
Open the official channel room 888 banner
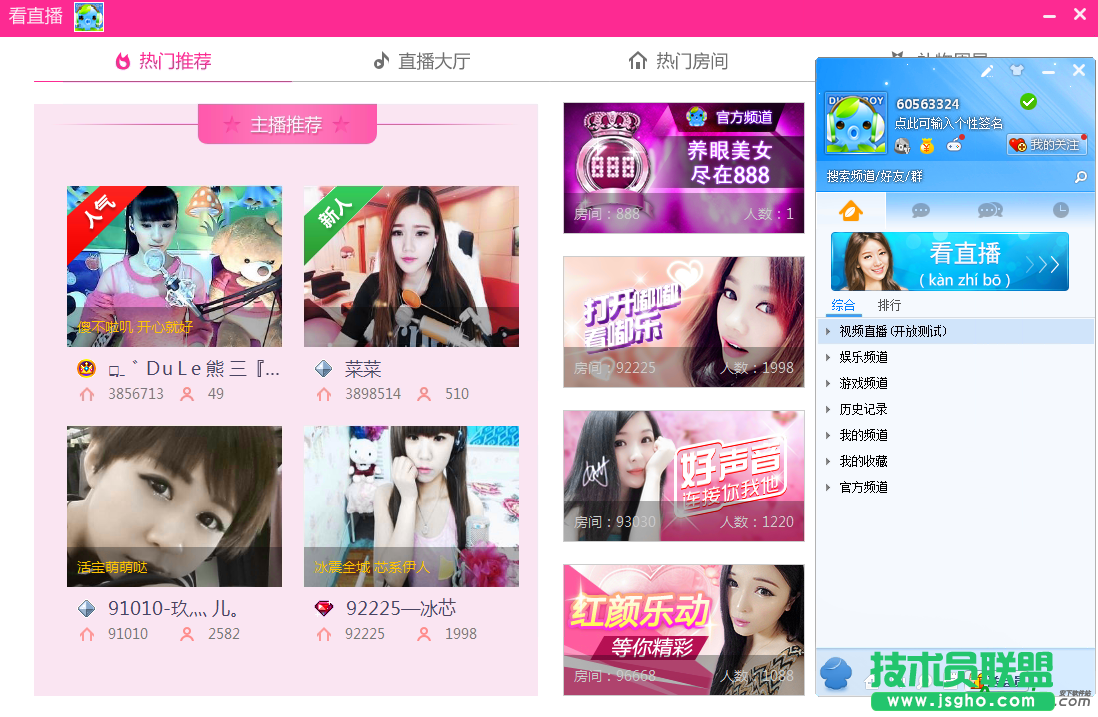(683, 167)
